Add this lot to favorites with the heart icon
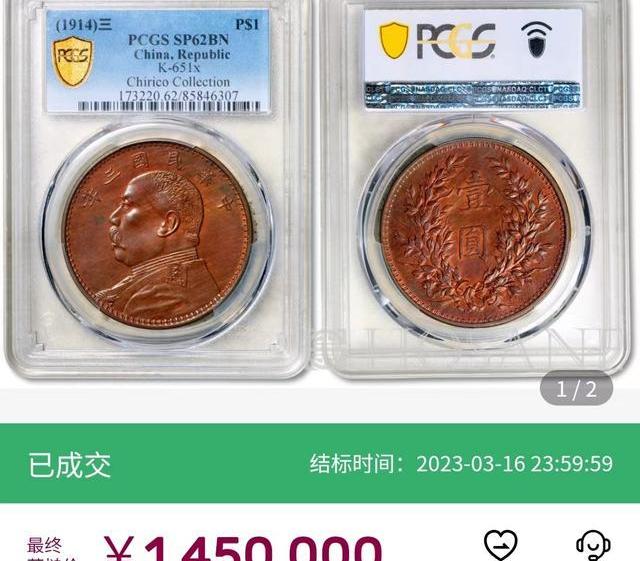Viewport: 640px width, 561px height. 500,544
